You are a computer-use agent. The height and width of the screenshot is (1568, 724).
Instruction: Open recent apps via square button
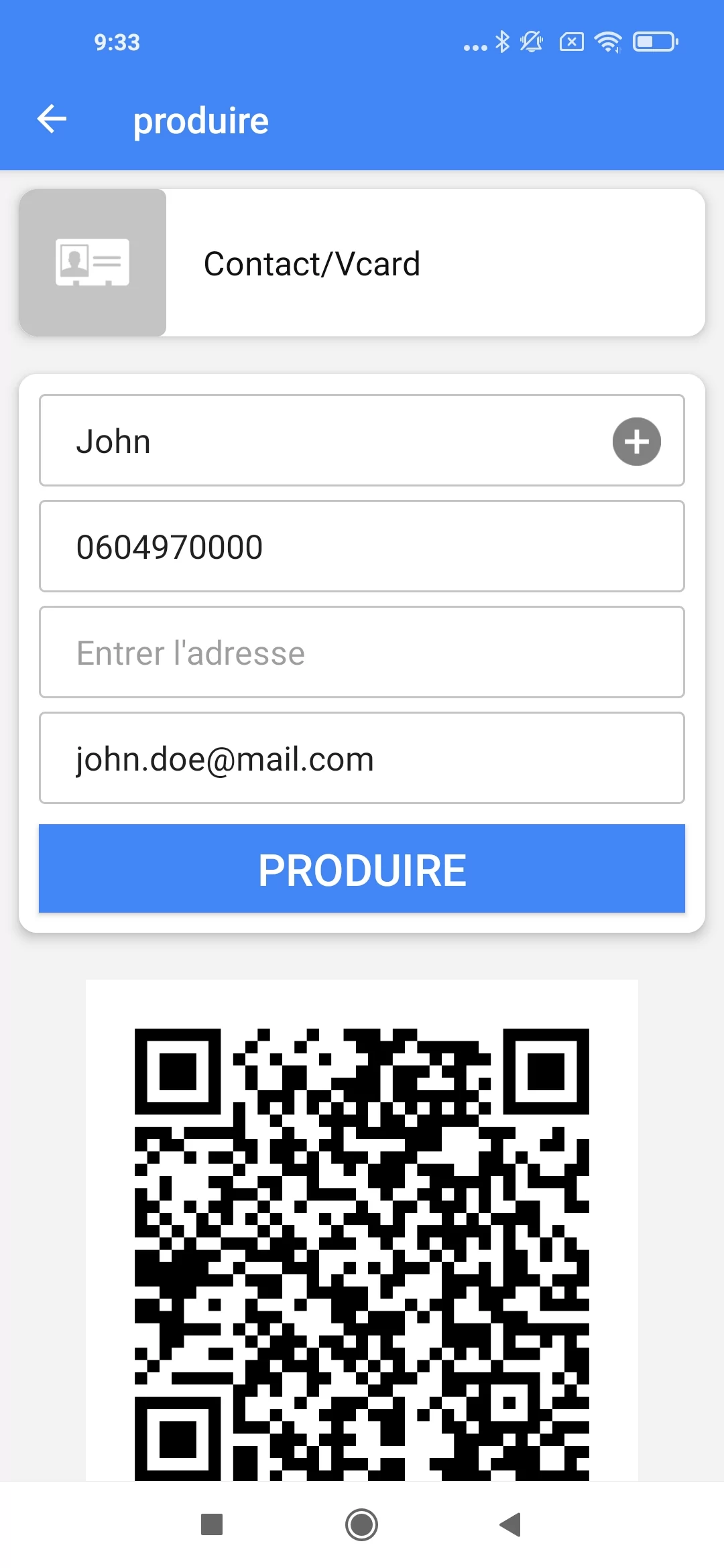point(212,1525)
